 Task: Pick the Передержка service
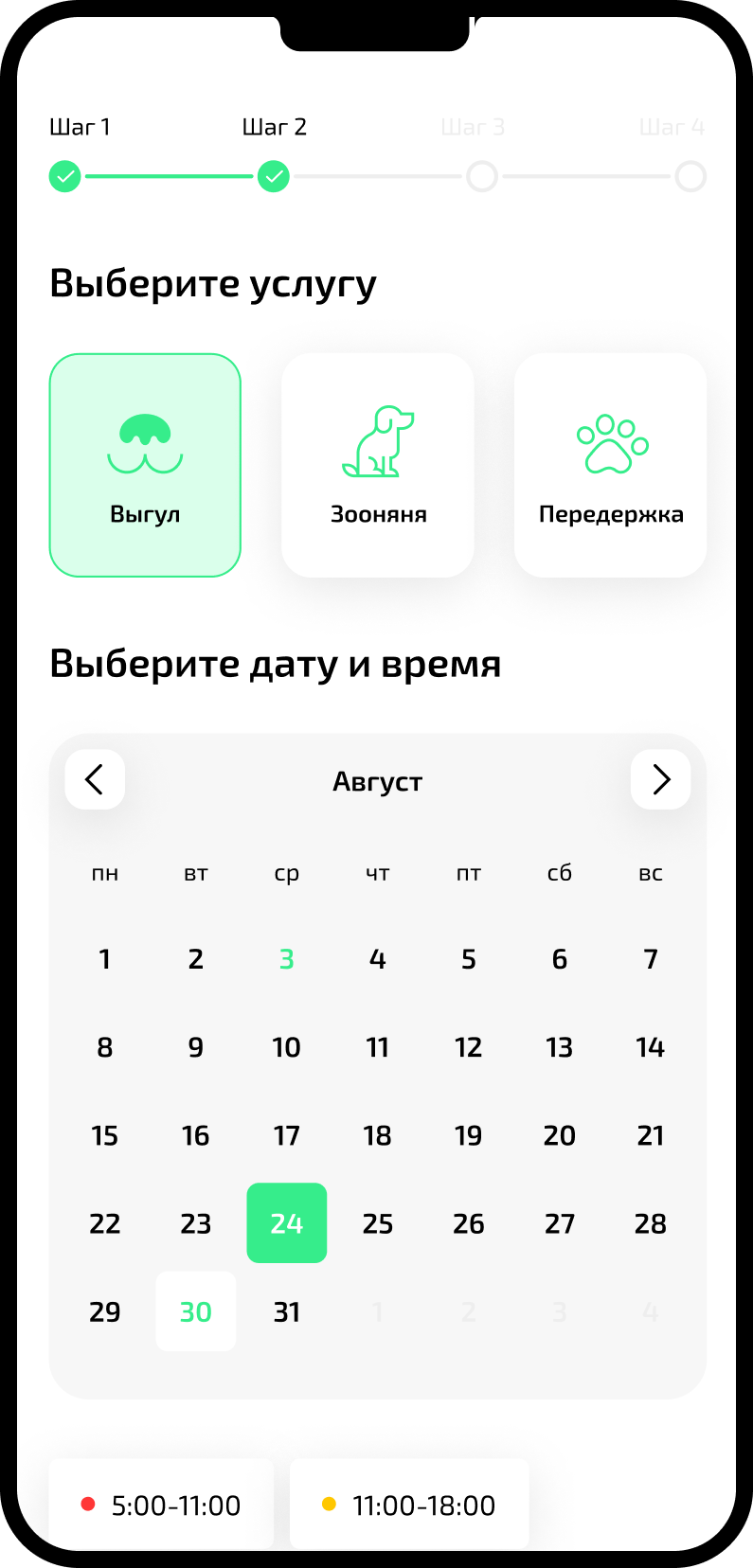(x=610, y=465)
